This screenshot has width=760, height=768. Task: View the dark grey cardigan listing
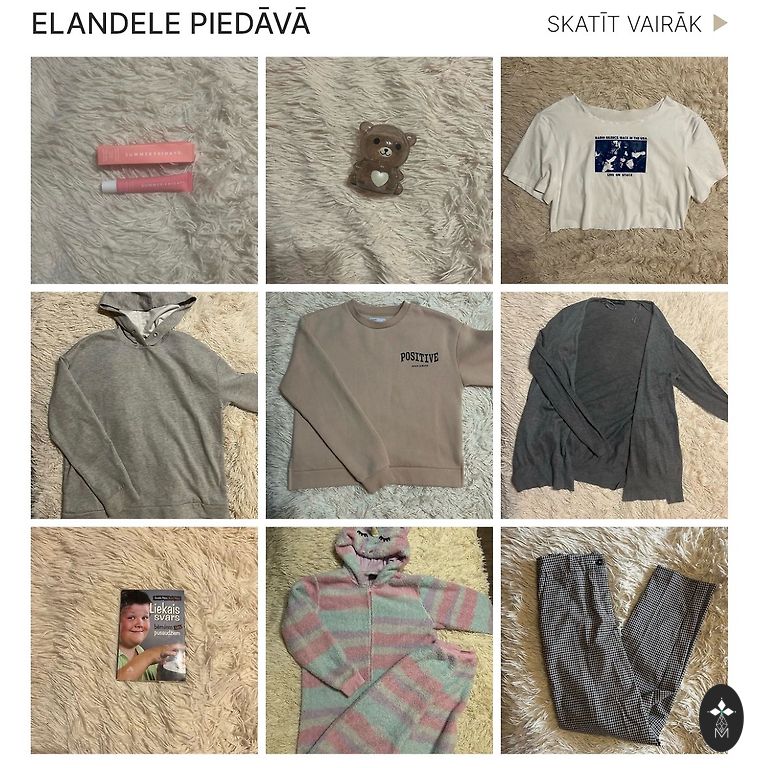(x=614, y=405)
